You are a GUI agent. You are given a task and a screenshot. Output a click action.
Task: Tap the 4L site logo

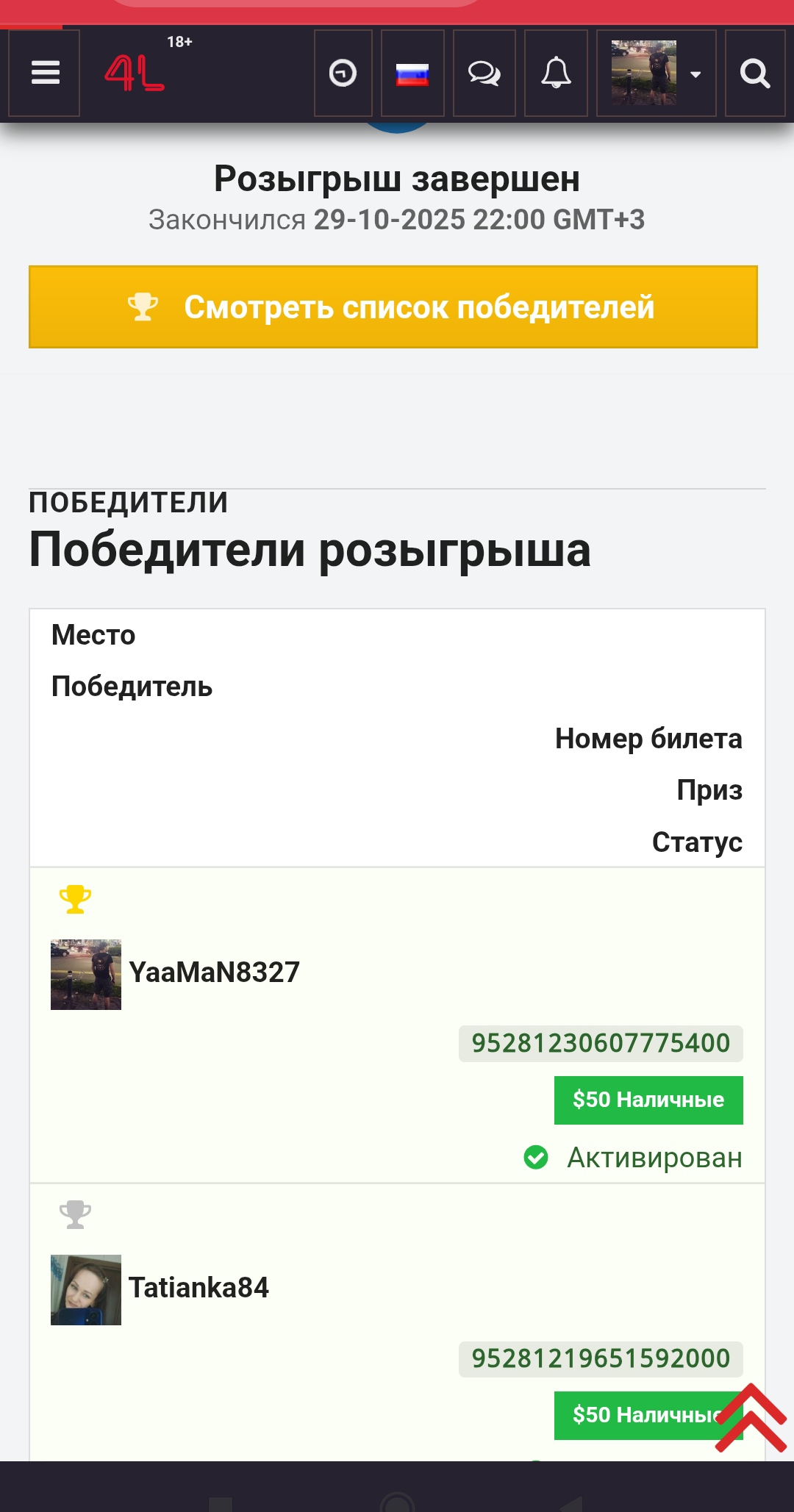tap(135, 74)
